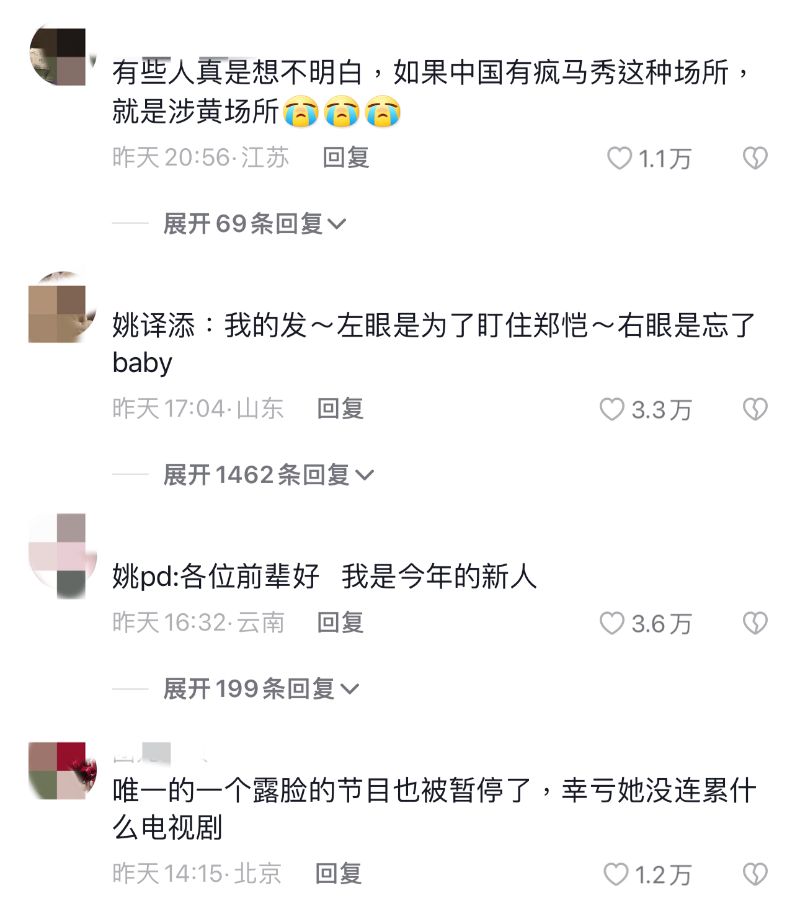800x914 pixels.
Task: Expand the 69 replies thread
Action: (254, 224)
